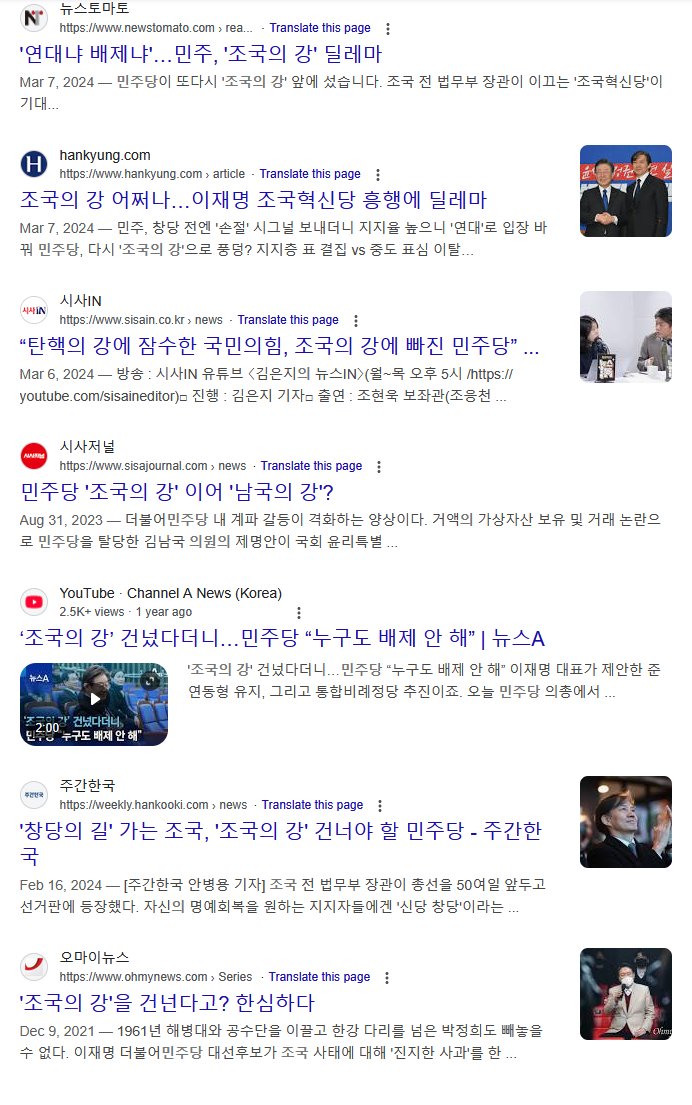Translate the 시사IN result page
The height and width of the screenshot is (1105, 692).
(288, 320)
